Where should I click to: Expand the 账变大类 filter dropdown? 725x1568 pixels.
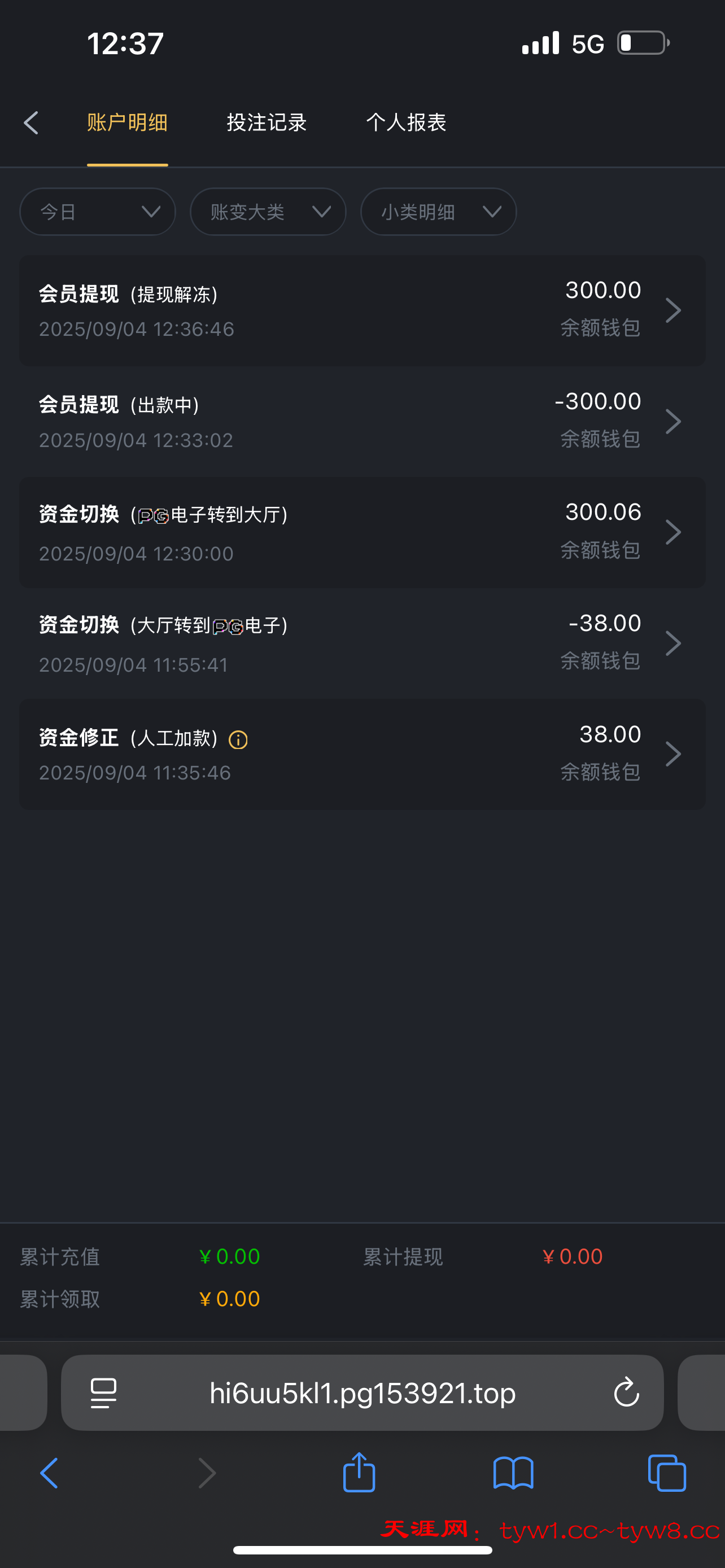coord(268,212)
